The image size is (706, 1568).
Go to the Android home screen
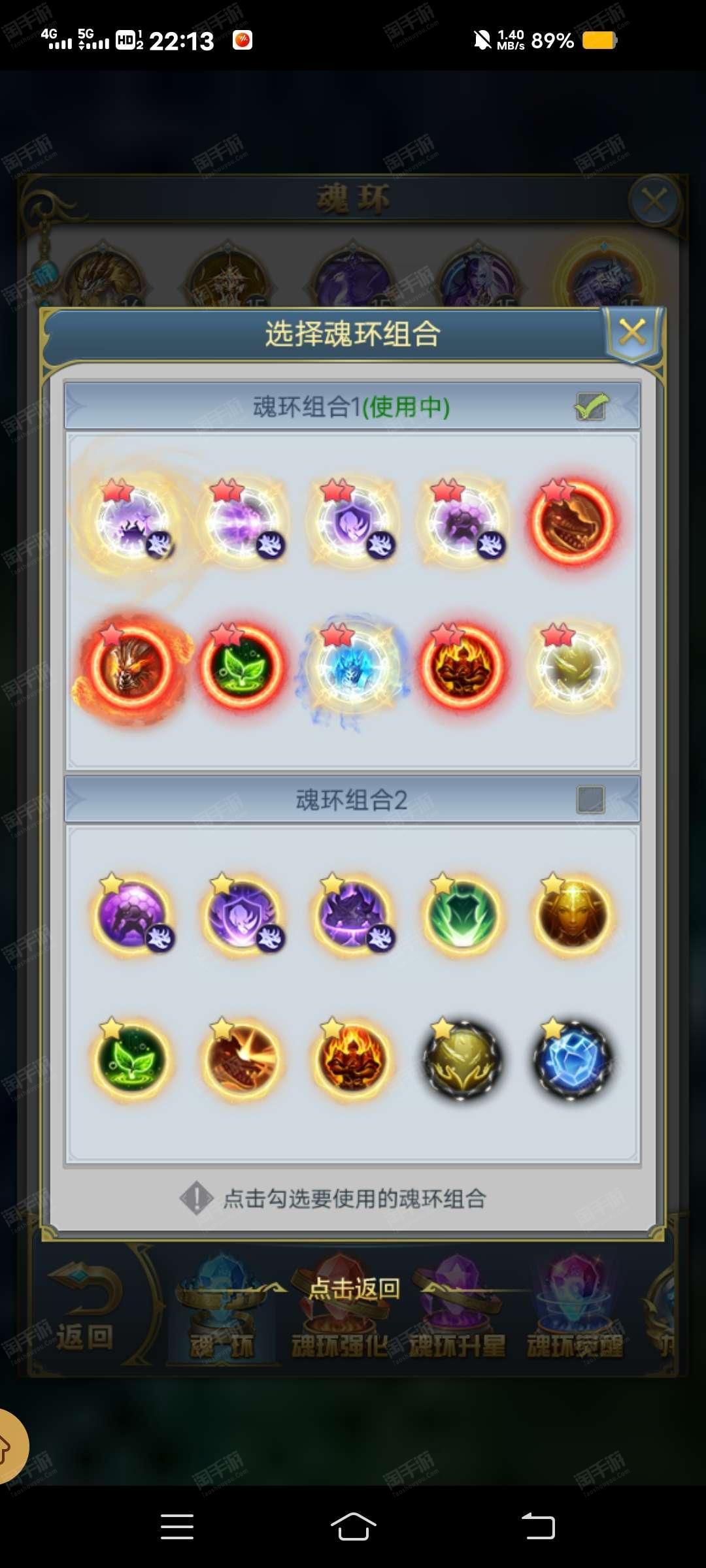[x=353, y=1527]
